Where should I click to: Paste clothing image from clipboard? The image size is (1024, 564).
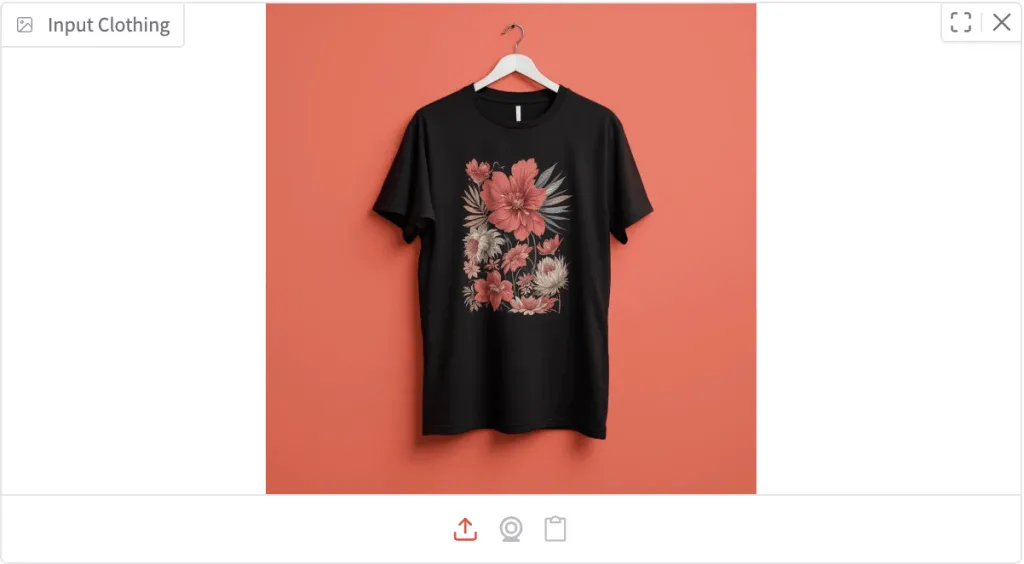pyautogui.click(x=555, y=529)
